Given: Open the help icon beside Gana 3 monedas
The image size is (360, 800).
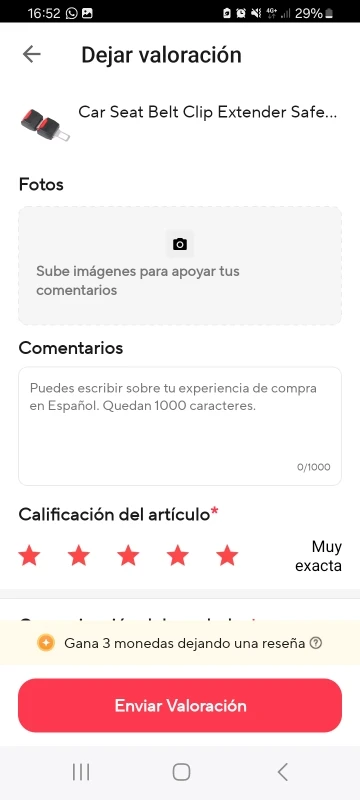Looking at the screenshot, I should coord(316,643).
